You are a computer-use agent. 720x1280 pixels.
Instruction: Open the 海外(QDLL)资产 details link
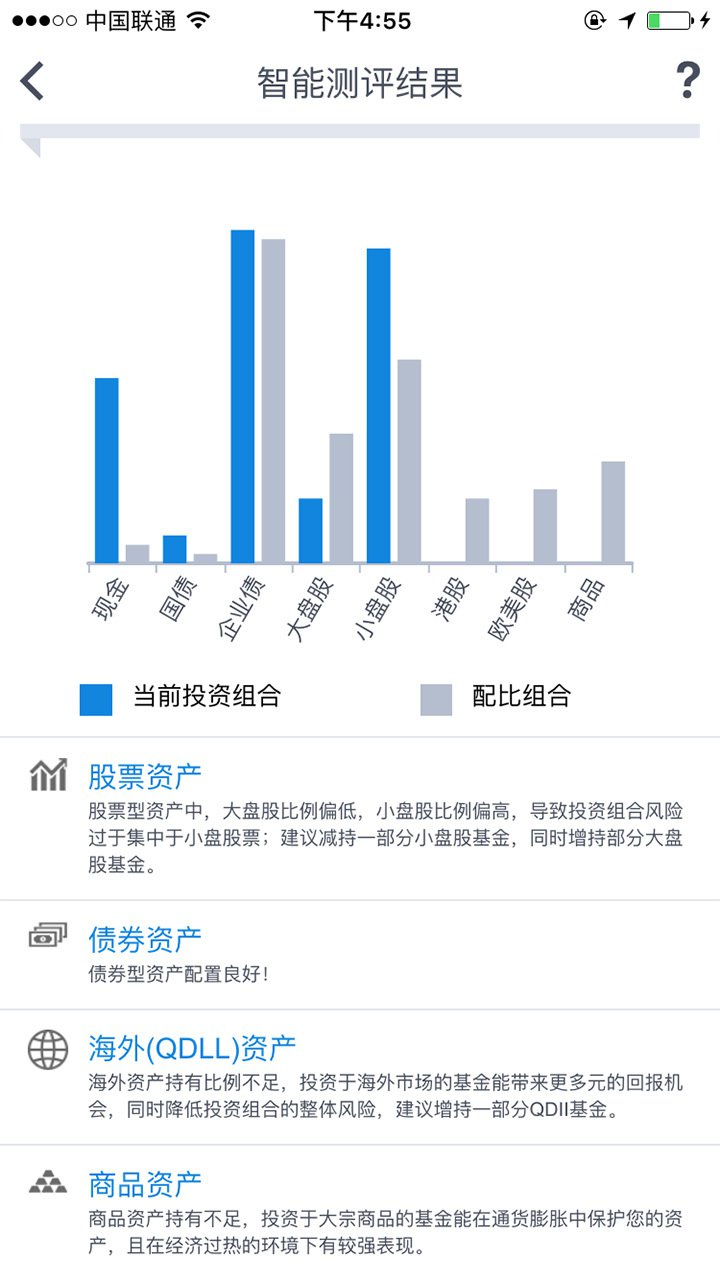[195, 1047]
